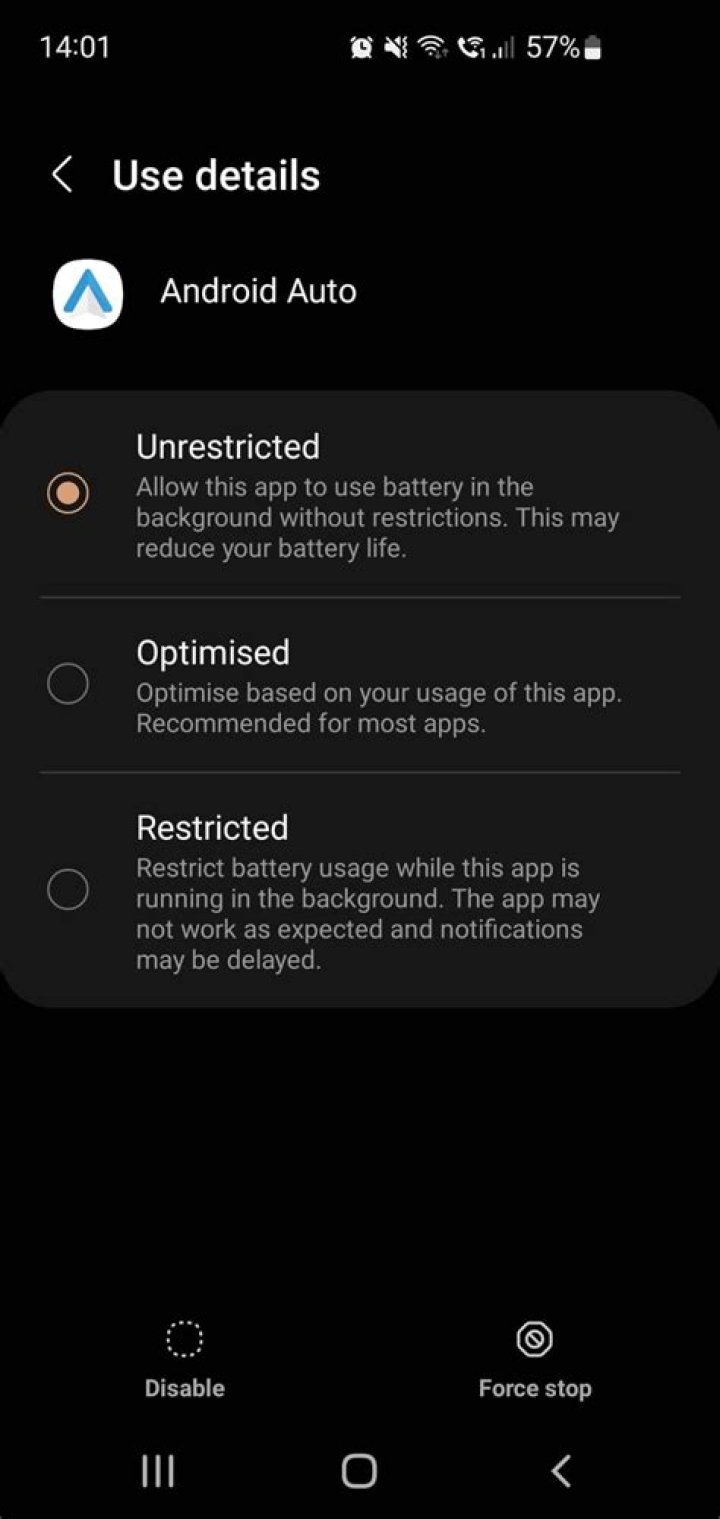Click the alarm icon in the status bar
This screenshot has width=720, height=1519.
coord(360,47)
